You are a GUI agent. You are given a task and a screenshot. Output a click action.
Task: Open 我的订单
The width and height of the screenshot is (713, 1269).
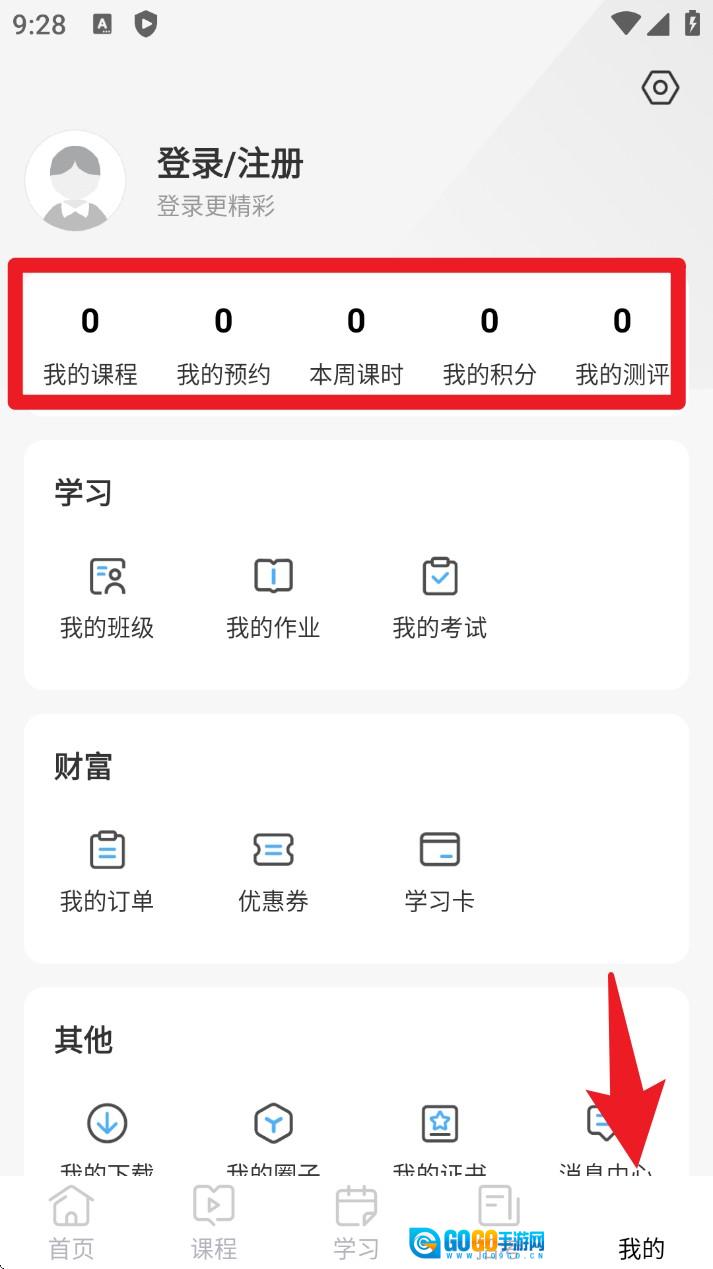coord(107,870)
